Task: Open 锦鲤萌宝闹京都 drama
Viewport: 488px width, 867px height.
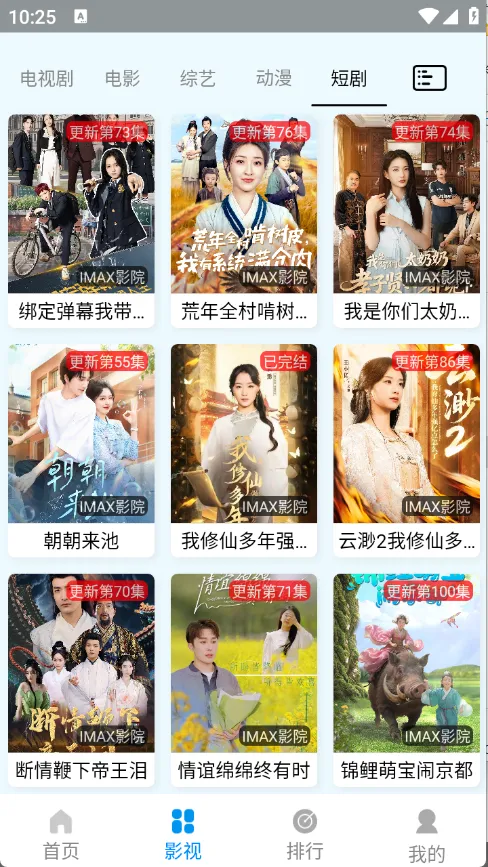Action: [406, 680]
